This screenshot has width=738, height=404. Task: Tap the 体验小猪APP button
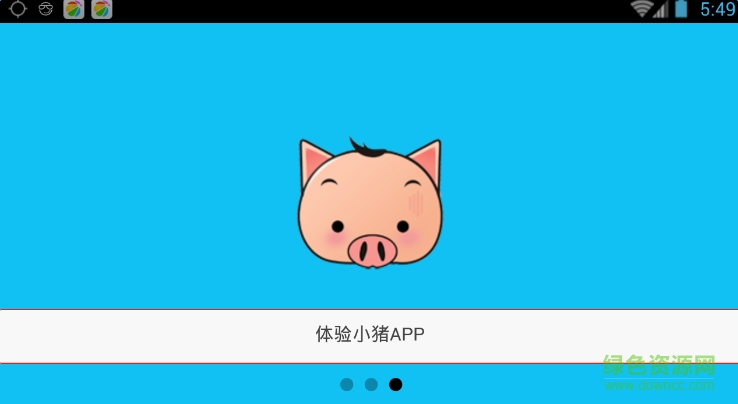pyautogui.click(x=369, y=335)
